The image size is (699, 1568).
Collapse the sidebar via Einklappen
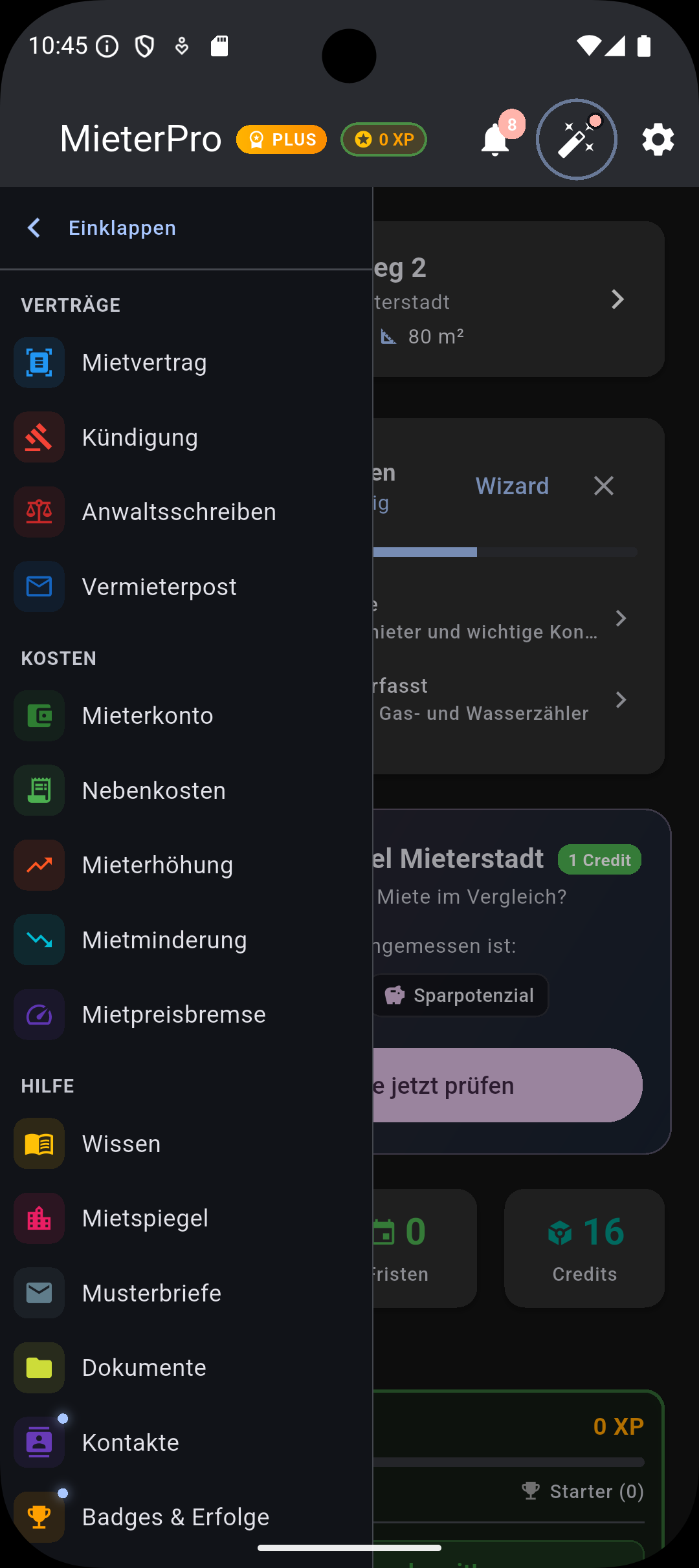click(x=122, y=228)
